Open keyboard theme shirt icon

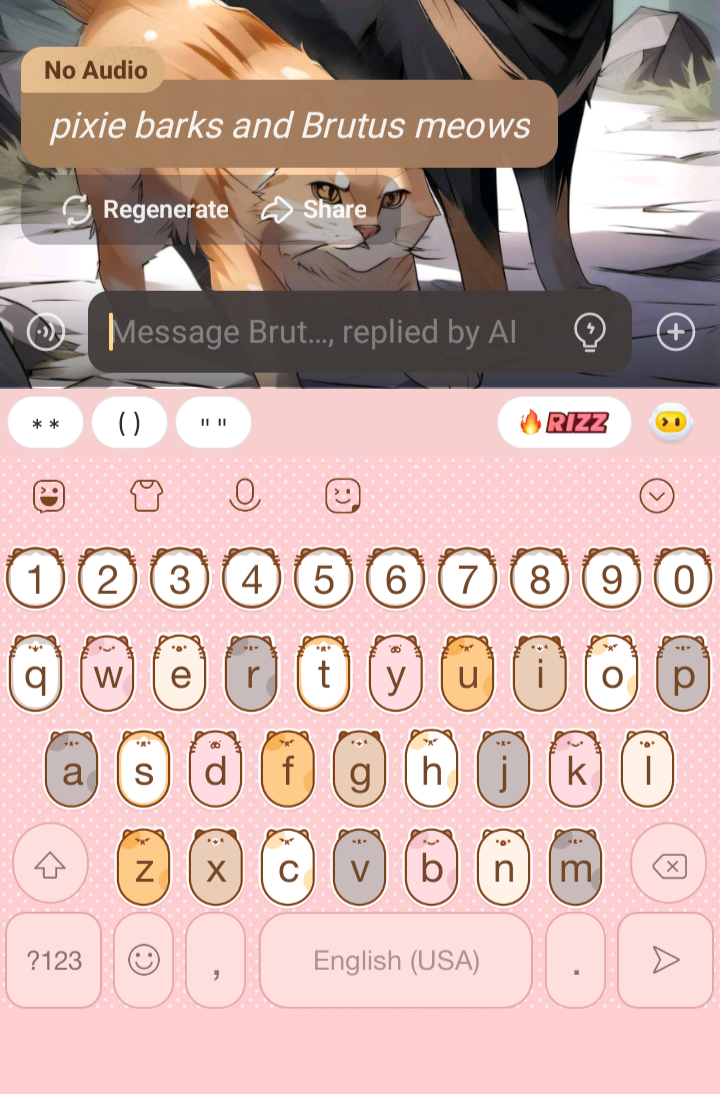click(147, 495)
